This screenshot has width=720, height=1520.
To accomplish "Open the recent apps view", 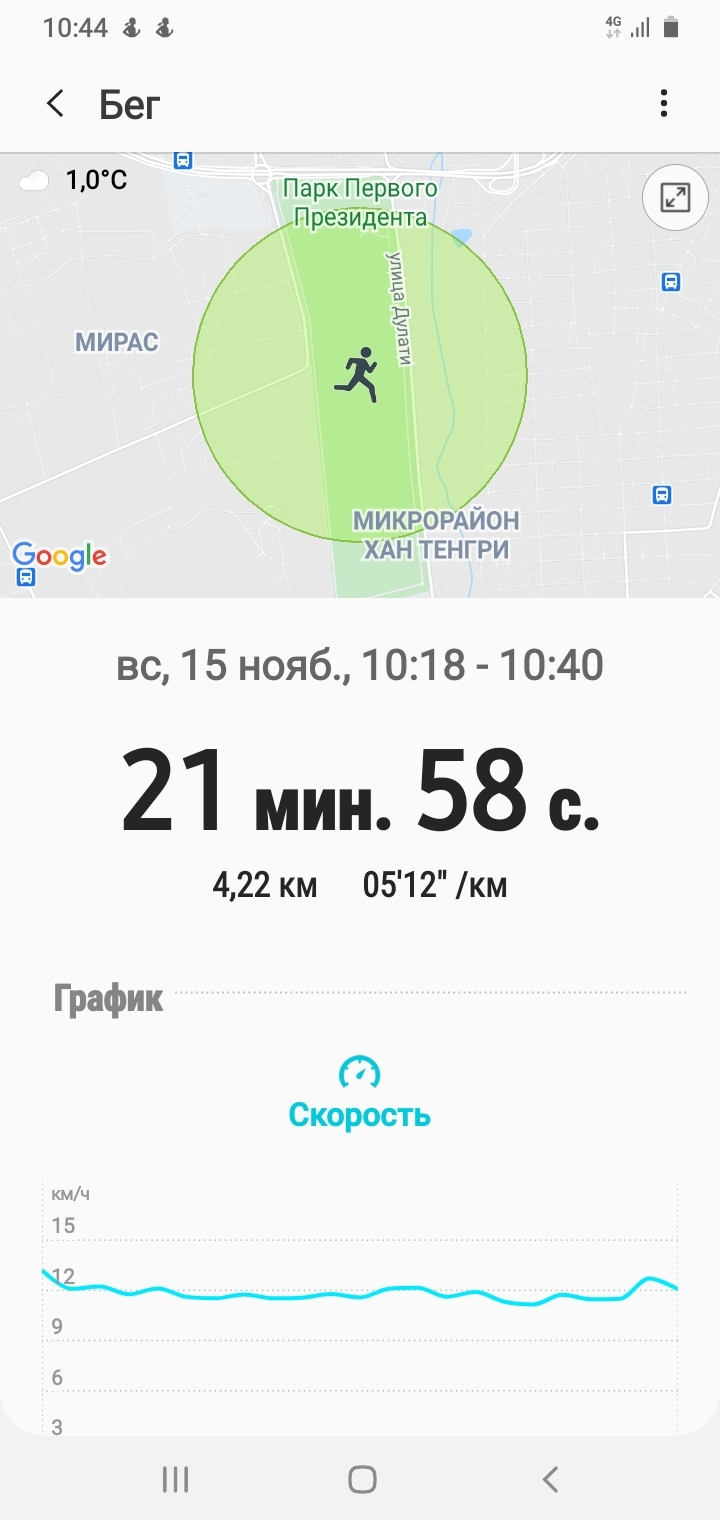I will tap(175, 1479).
